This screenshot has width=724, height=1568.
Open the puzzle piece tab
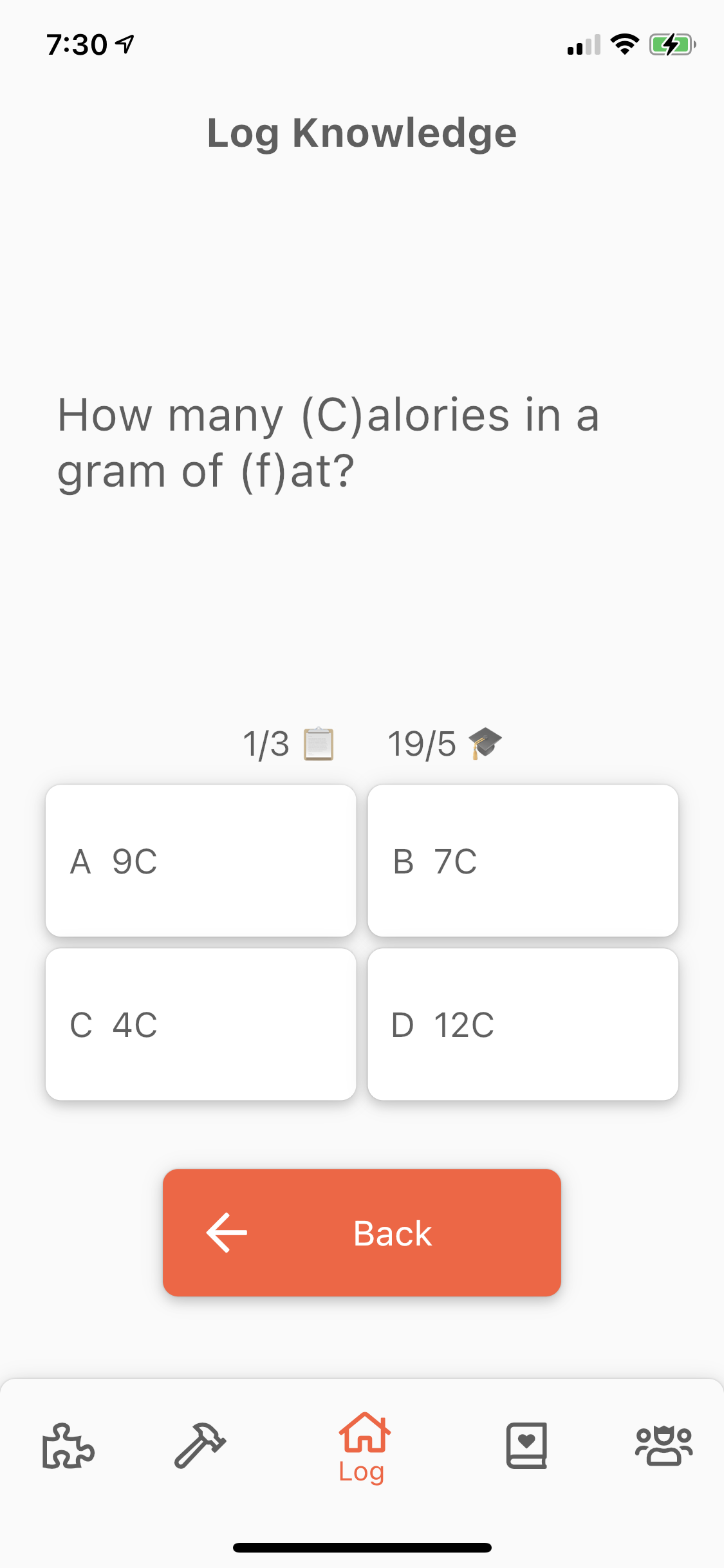[x=68, y=1446]
